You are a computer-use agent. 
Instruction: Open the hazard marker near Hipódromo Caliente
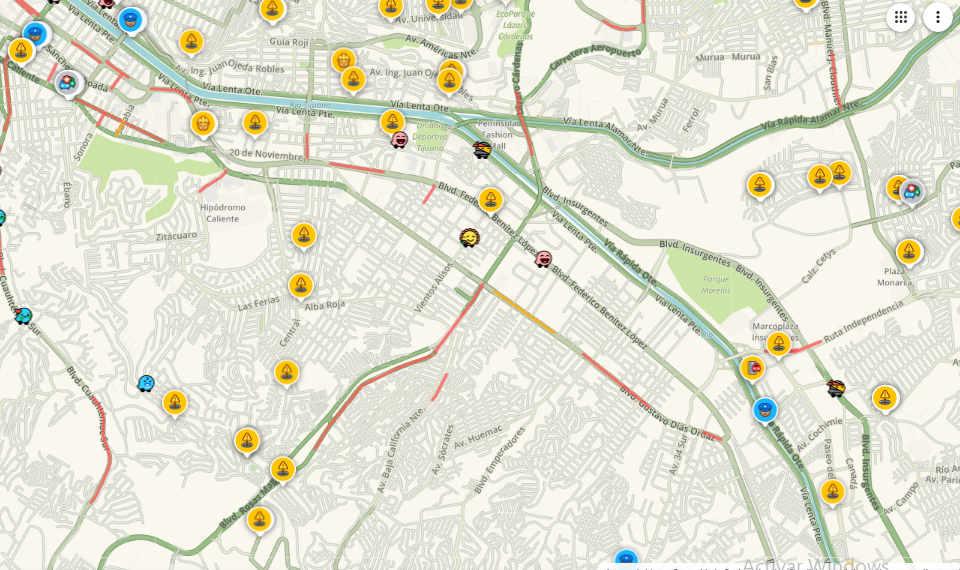(x=304, y=236)
